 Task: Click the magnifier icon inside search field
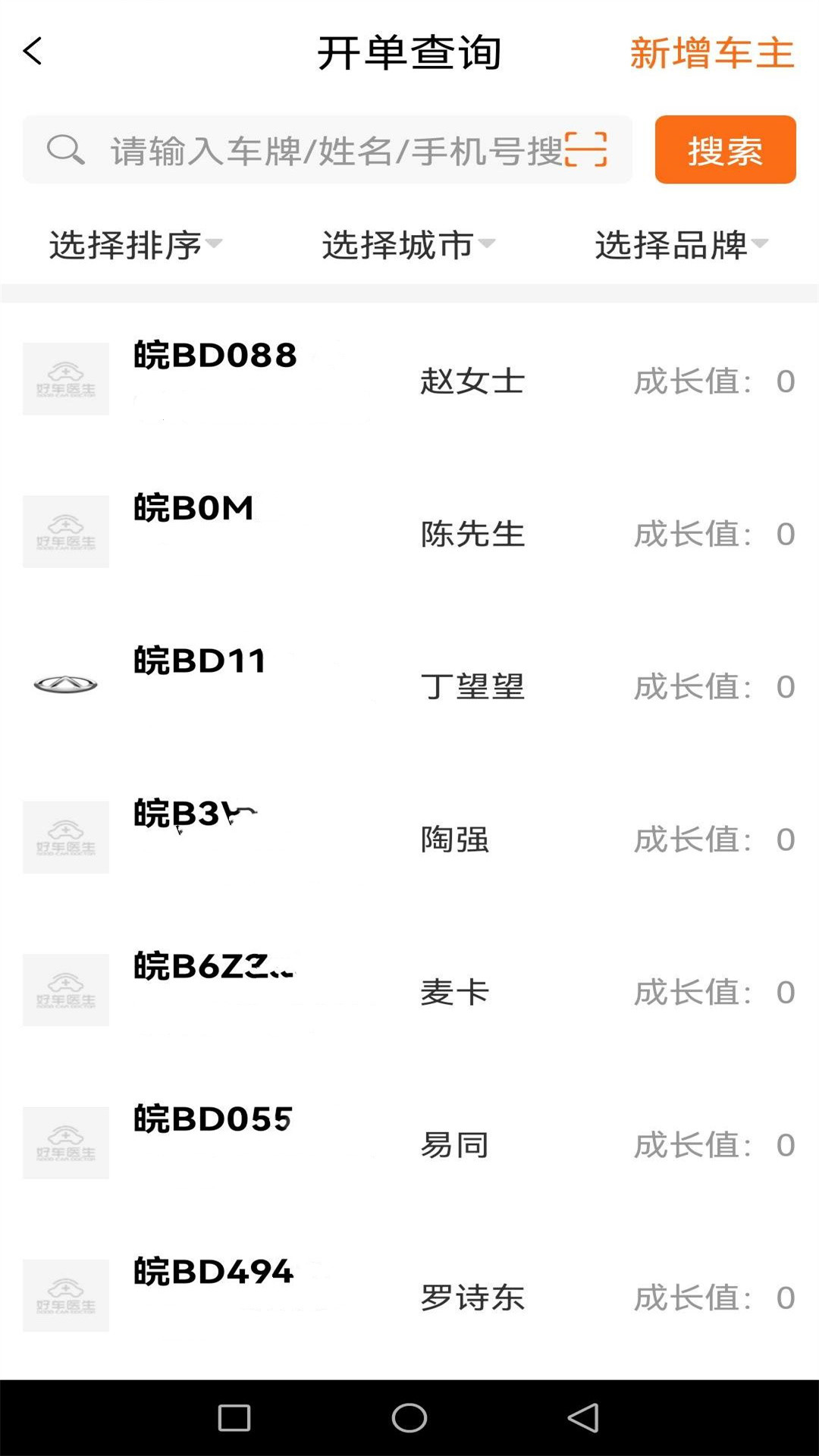coord(67,150)
